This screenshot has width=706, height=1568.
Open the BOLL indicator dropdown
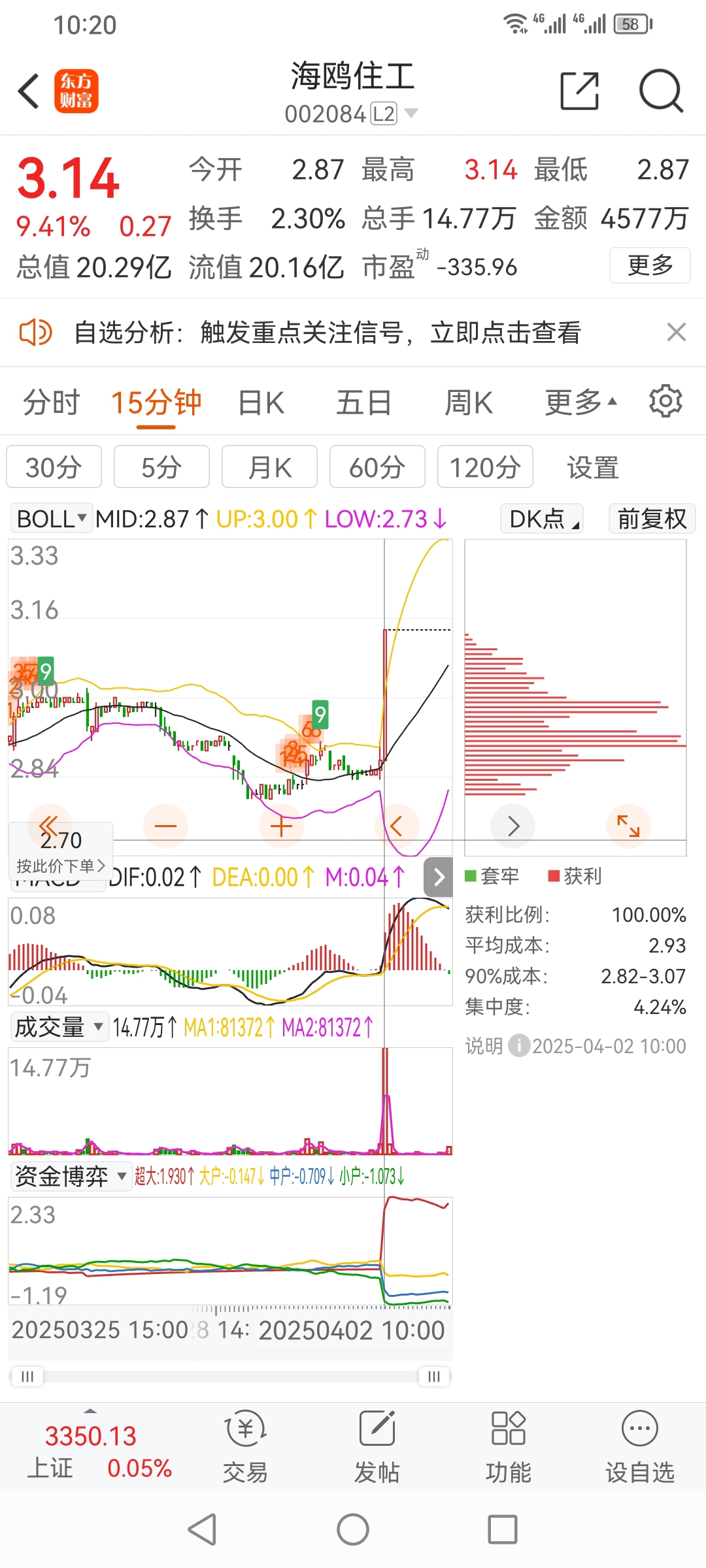(51, 518)
